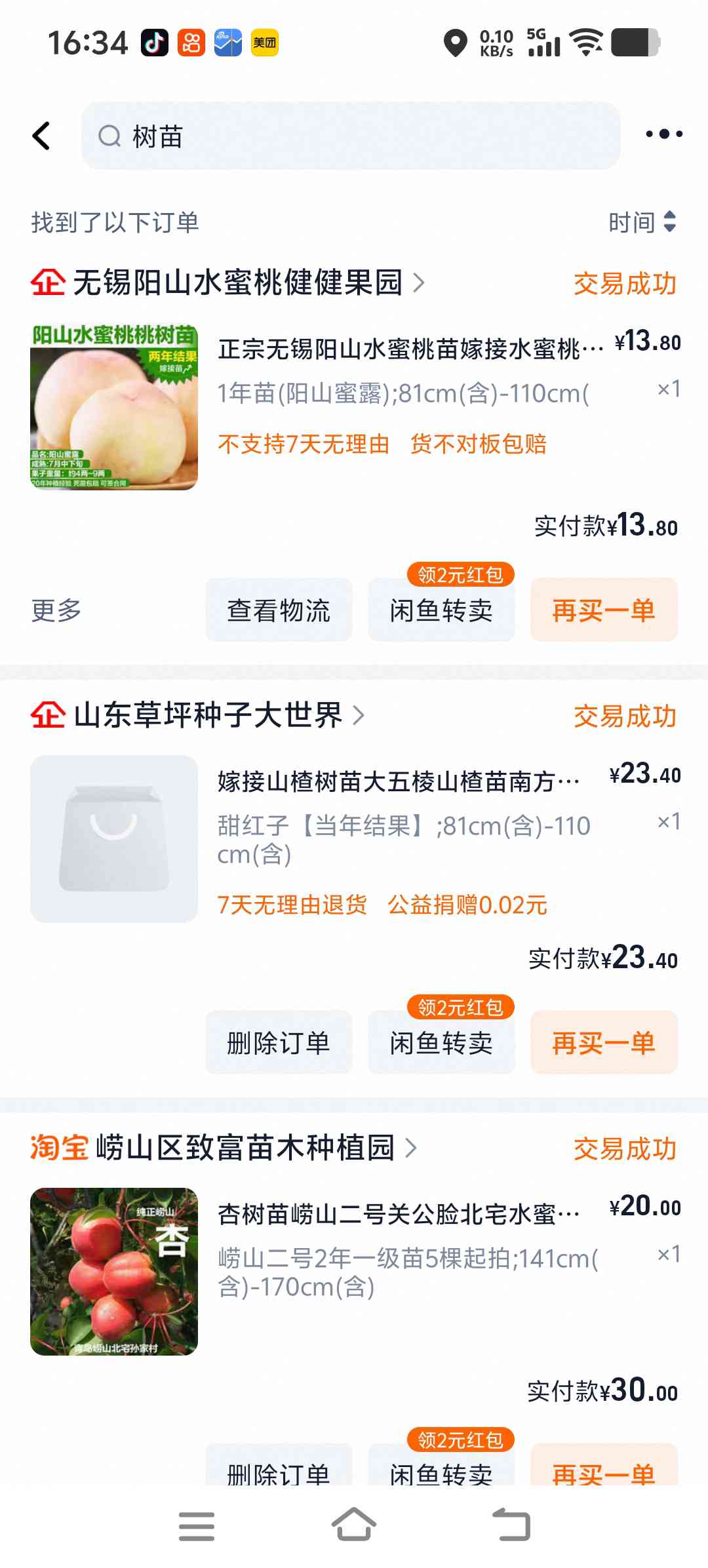
Task: Delete the 山楂树苗 order
Action: [x=279, y=1042]
